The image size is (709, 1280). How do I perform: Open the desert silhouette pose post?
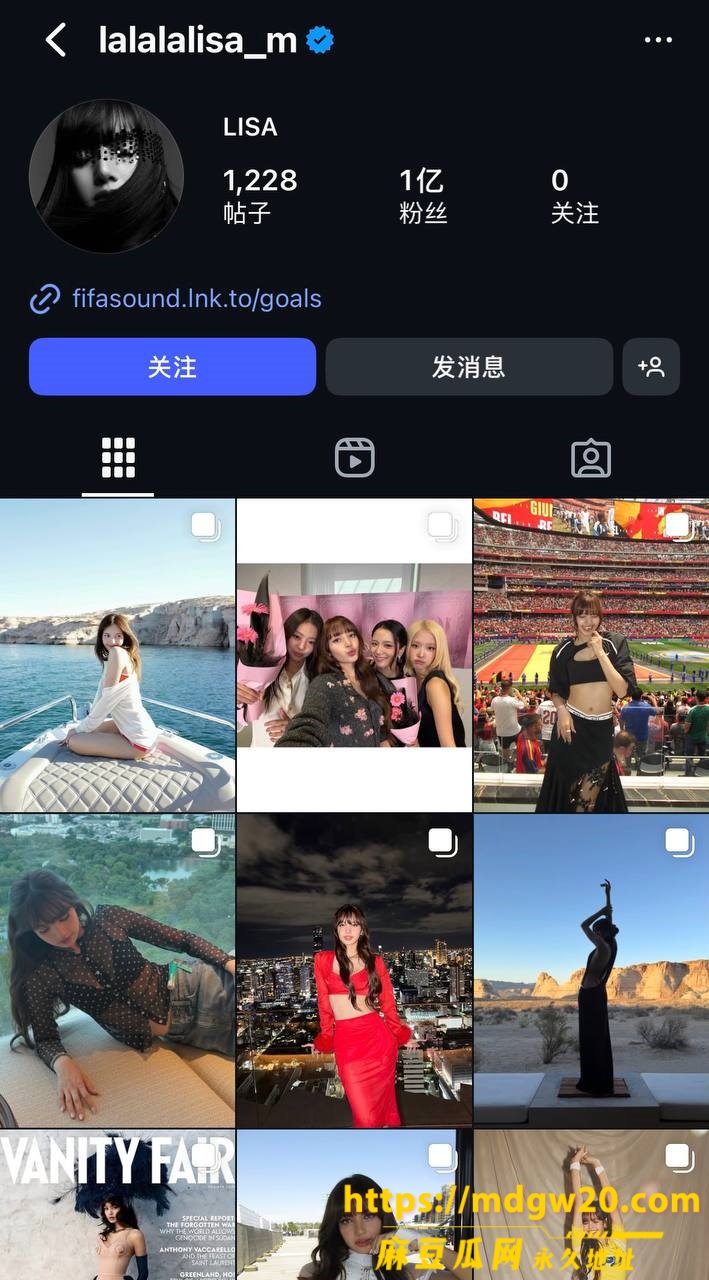click(x=591, y=970)
